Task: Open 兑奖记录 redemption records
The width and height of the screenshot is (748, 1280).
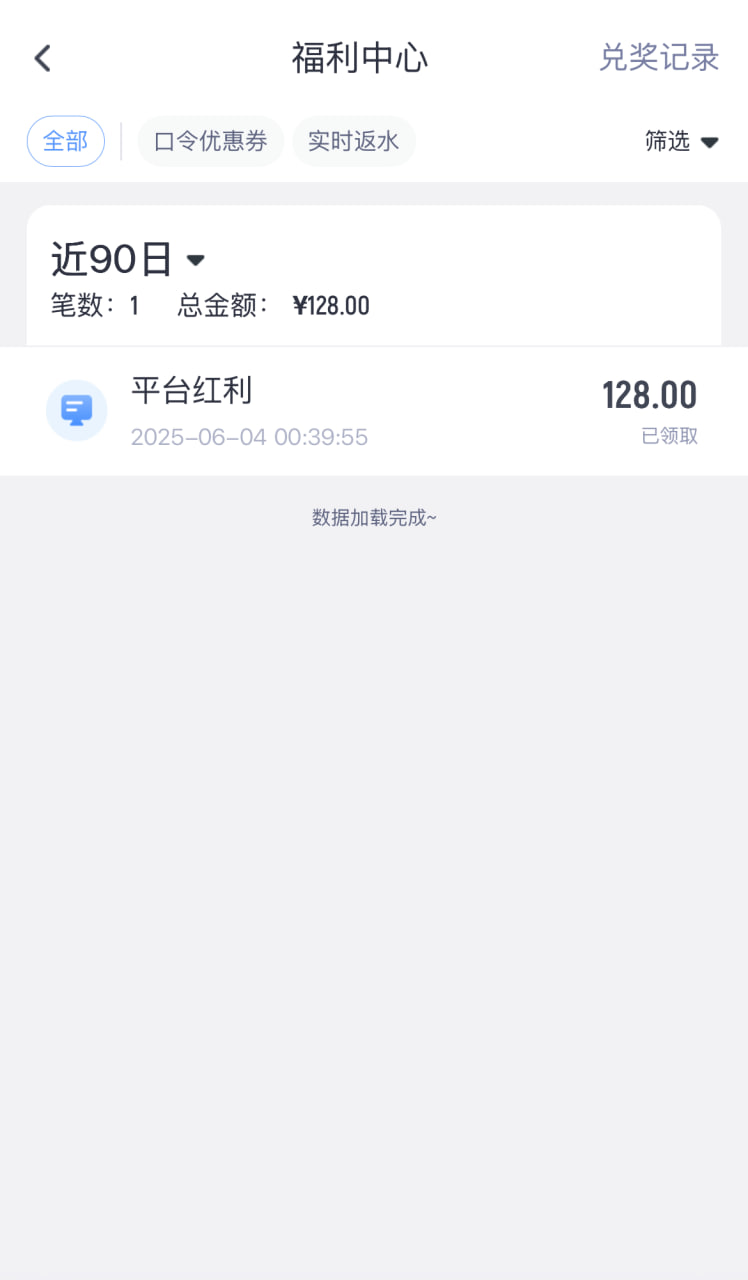Action: (659, 58)
